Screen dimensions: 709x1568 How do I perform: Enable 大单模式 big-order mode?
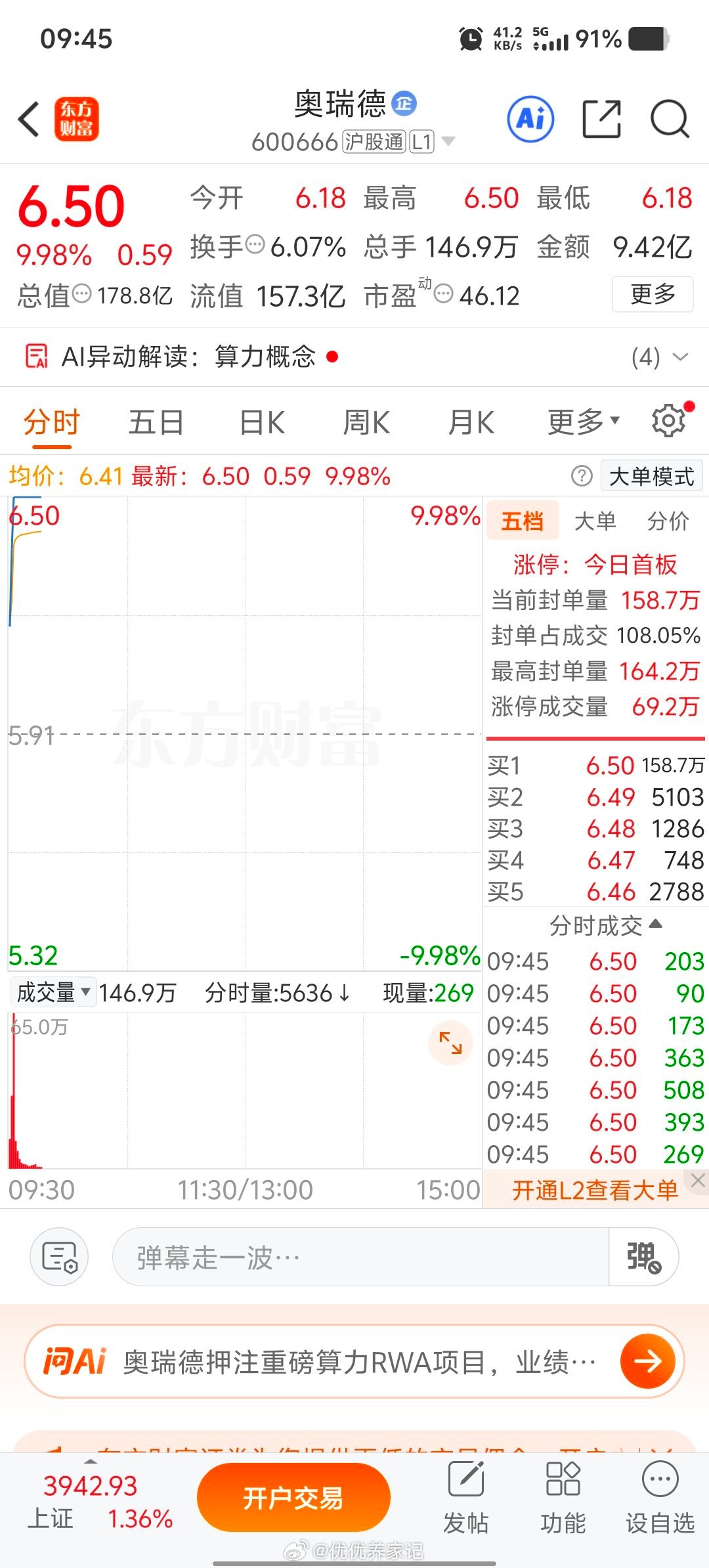coord(651,476)
